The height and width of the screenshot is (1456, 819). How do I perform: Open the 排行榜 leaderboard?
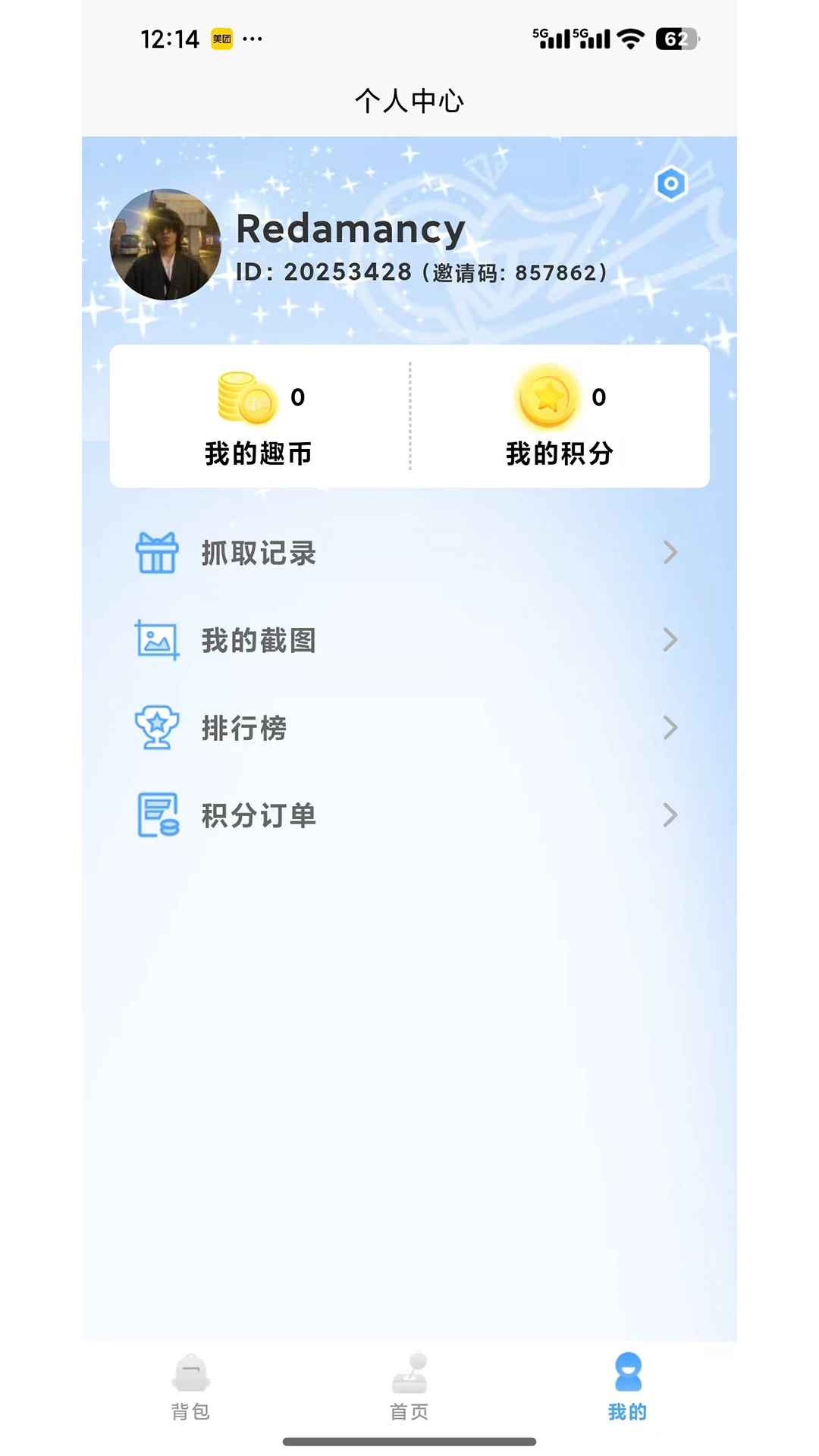coord(408,728)
